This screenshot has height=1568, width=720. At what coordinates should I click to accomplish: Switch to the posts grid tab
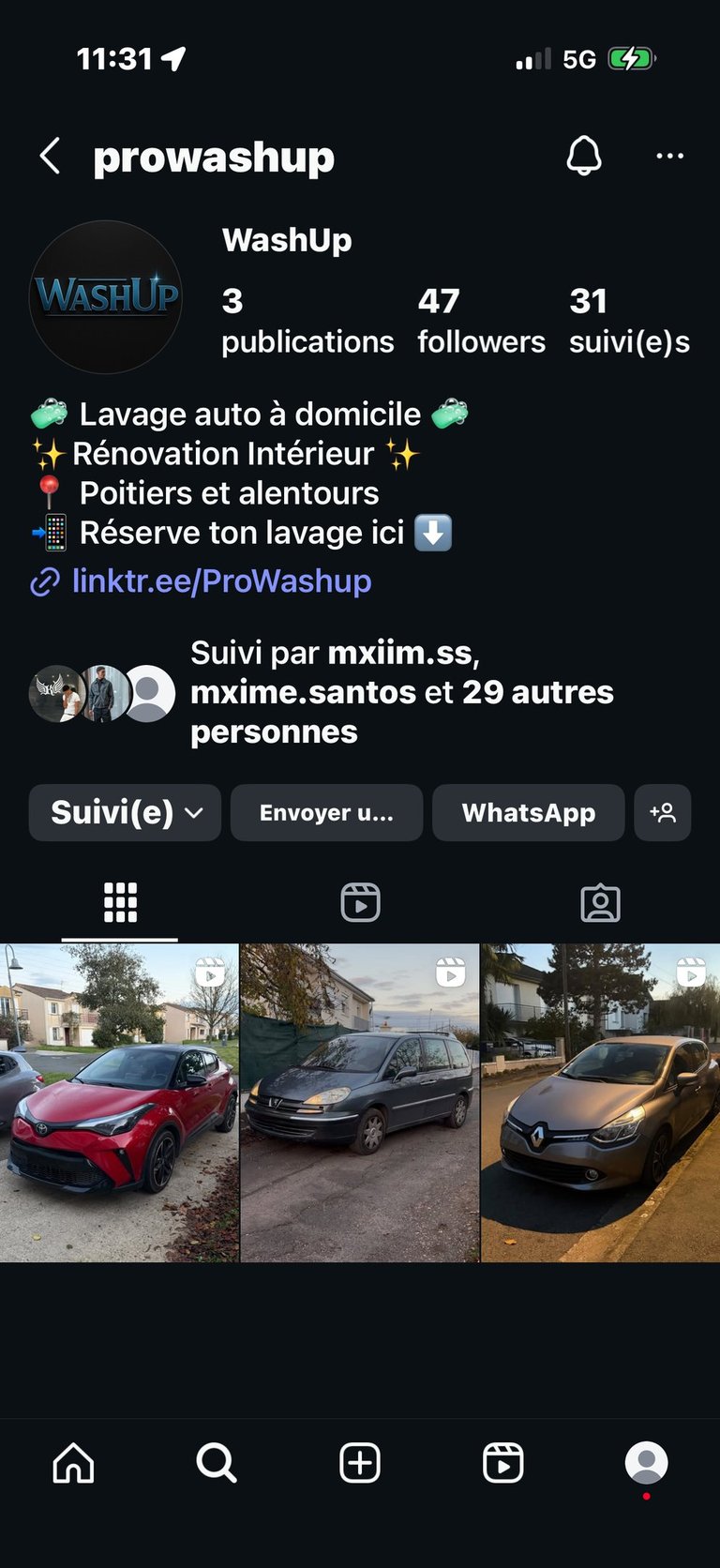(x=120, y=903)
